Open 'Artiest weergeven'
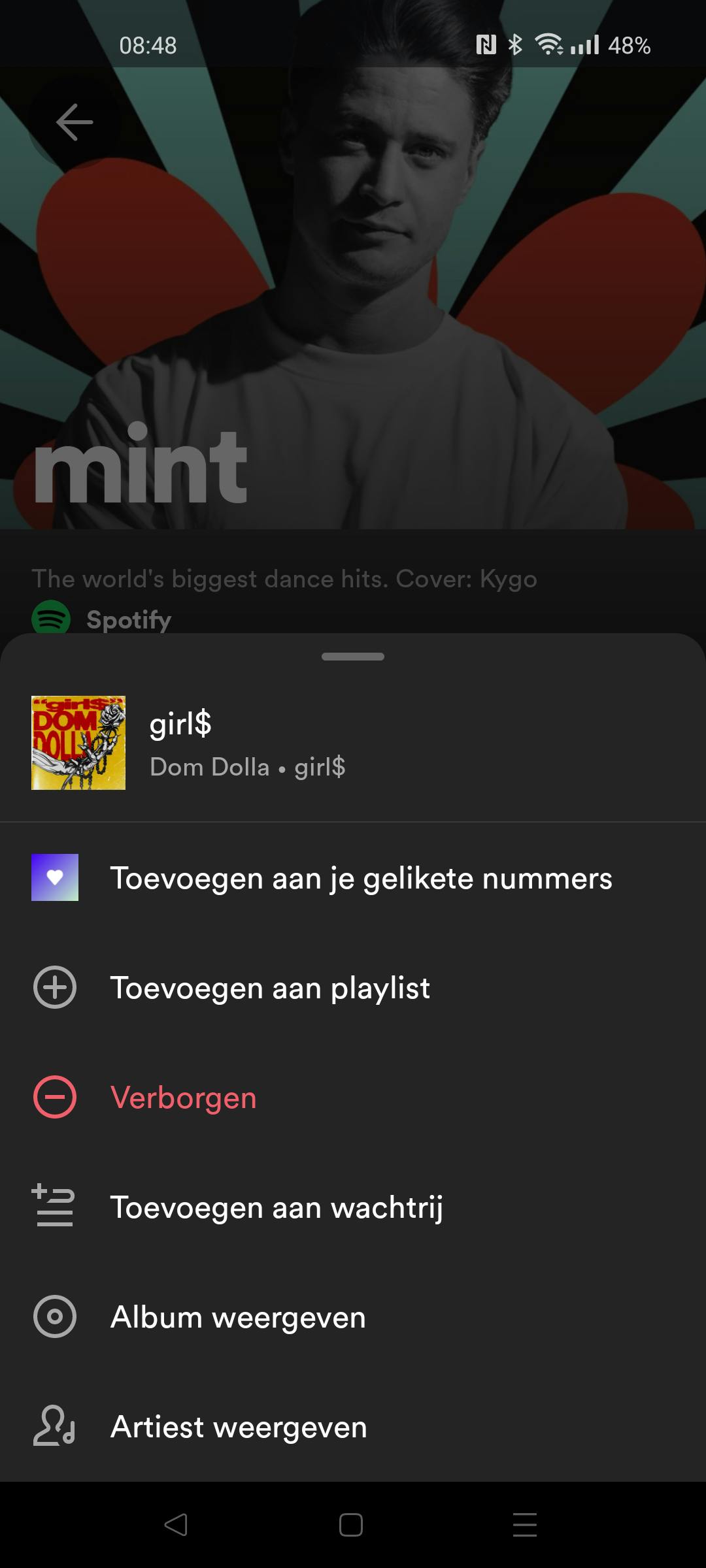The image size is (706, 1568). [x=239, y=1427]
